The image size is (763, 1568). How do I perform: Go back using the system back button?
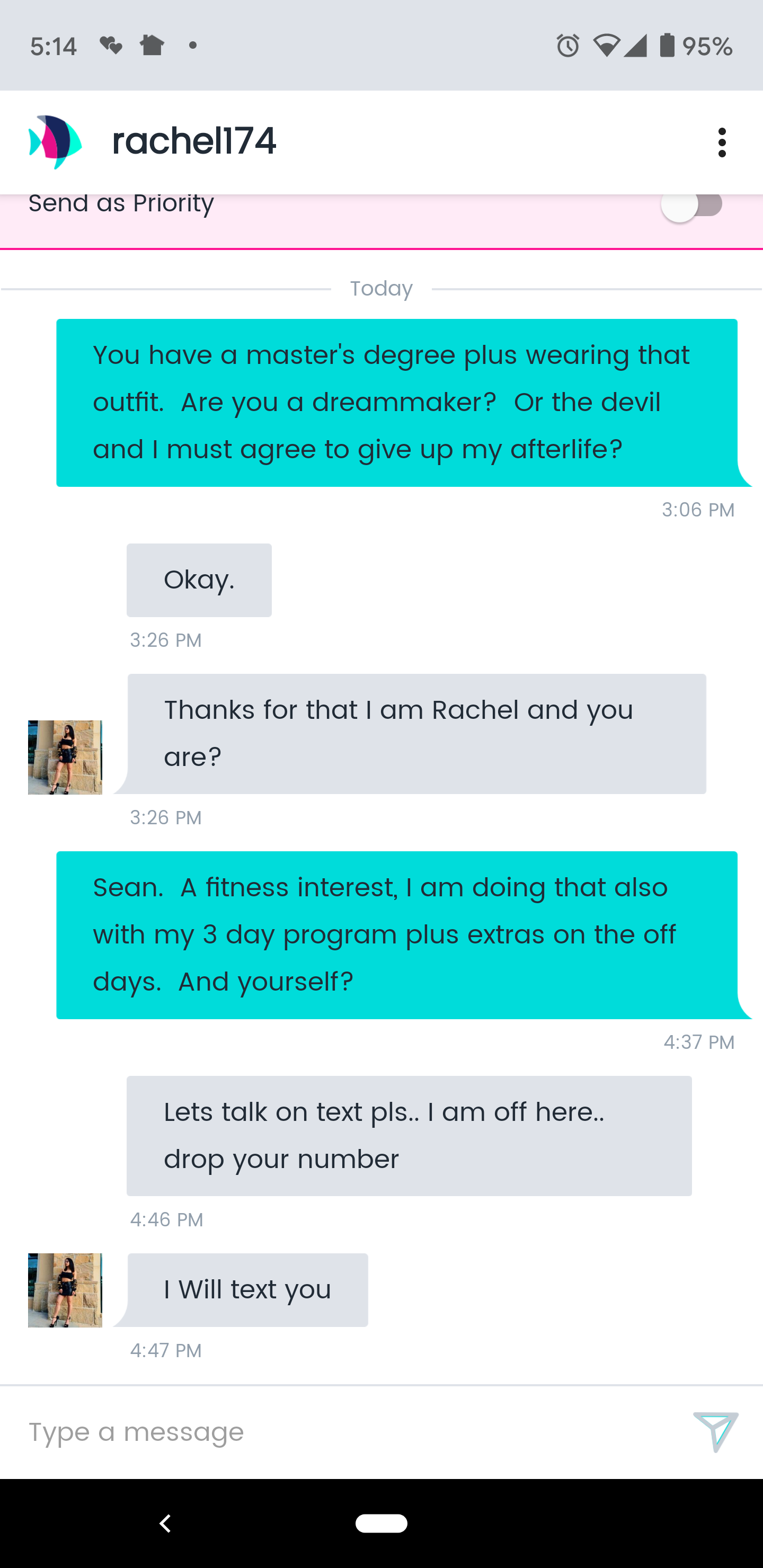tap(165, 1523)
